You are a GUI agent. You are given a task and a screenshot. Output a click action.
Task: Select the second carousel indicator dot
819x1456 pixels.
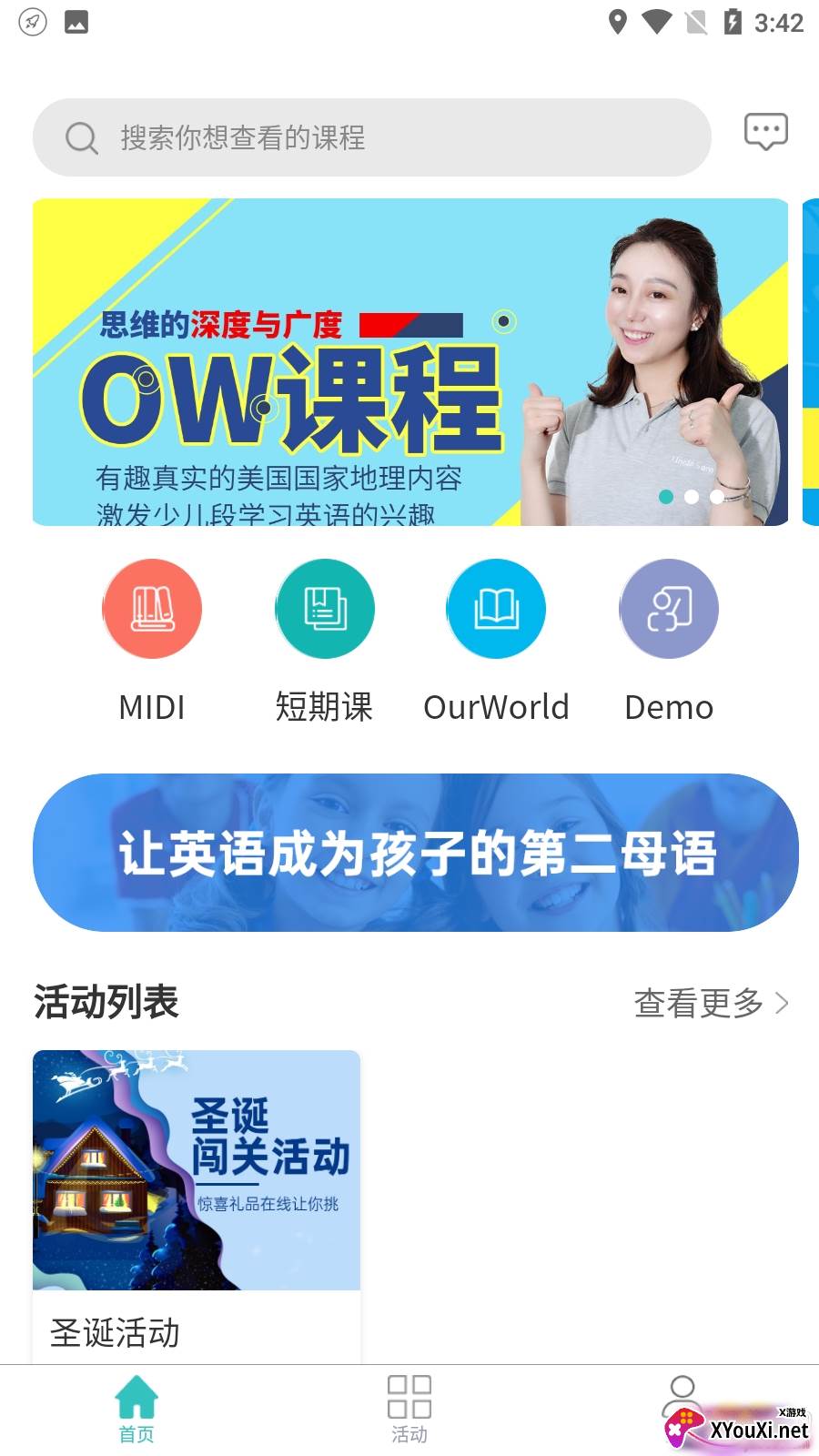(690, 498)
